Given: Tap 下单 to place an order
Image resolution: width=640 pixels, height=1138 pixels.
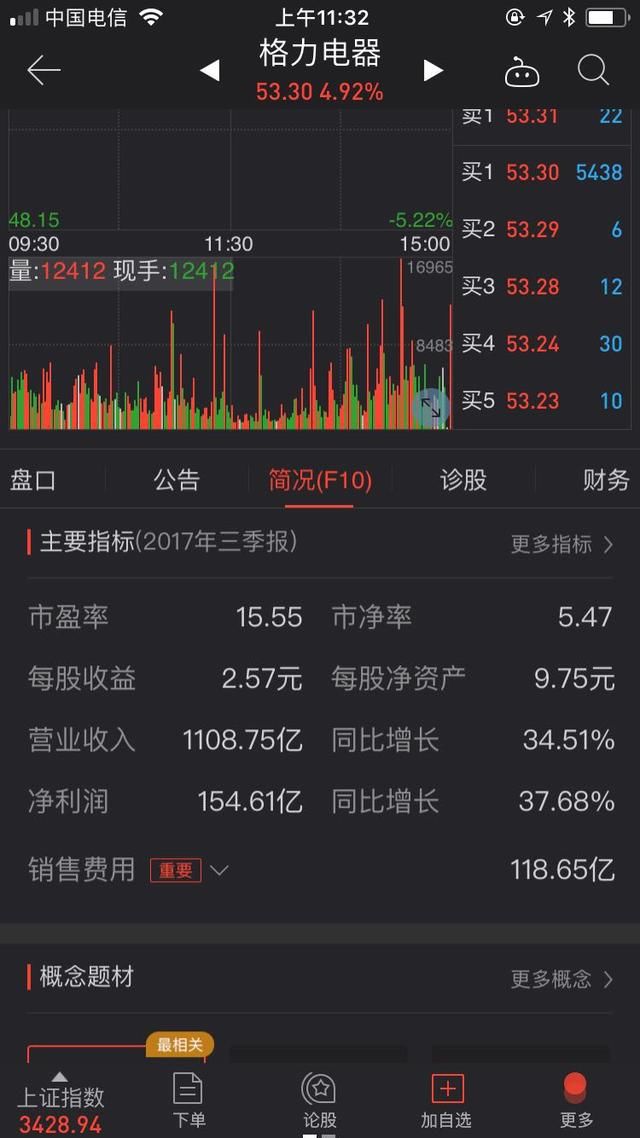Looking at the screenshot, I should click(x=188, y=1100).
